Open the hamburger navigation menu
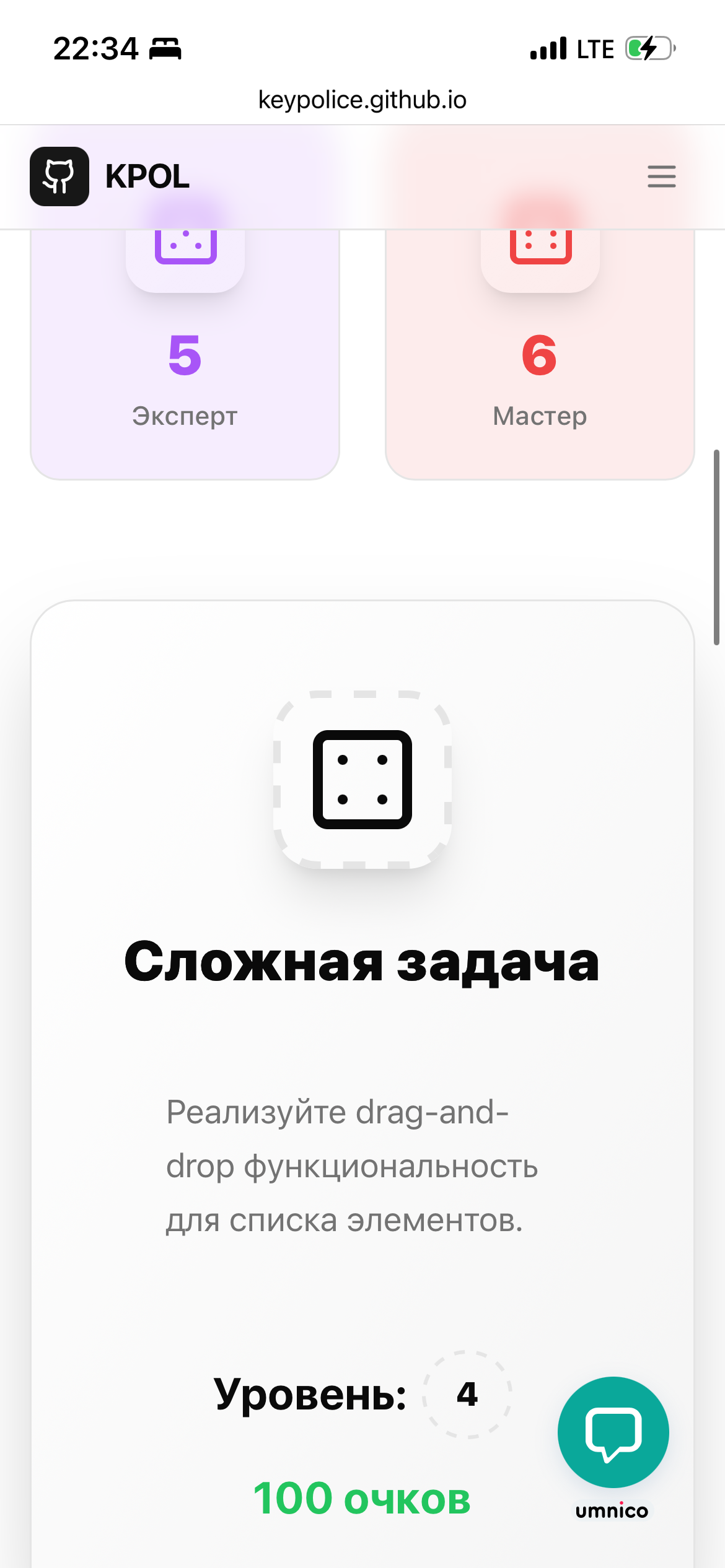Image resolution: width=725 pixels, height=1568 pixels. click(x=661, y=178)
